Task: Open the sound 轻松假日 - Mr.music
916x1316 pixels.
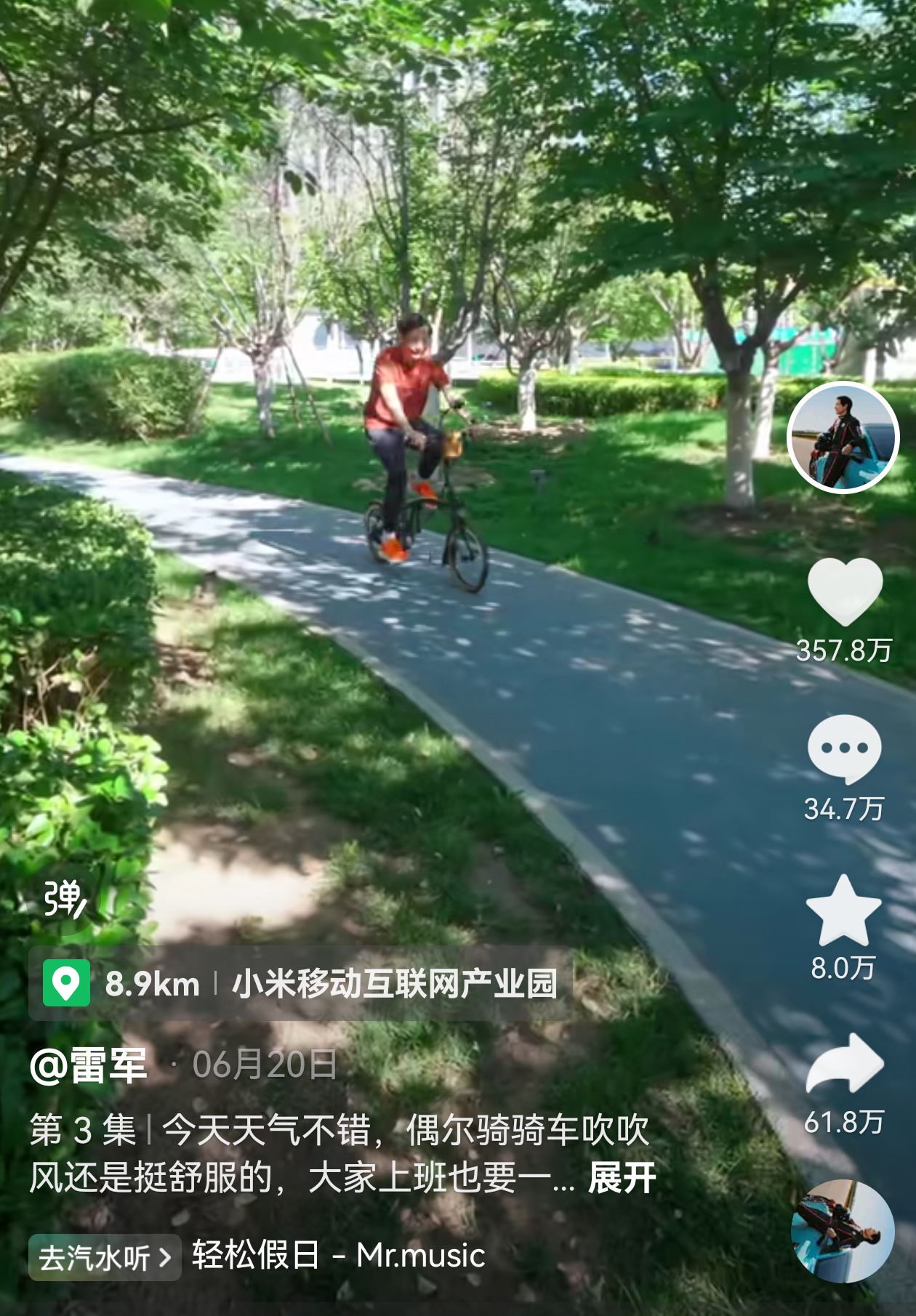Action: [x=338, y=1256]
